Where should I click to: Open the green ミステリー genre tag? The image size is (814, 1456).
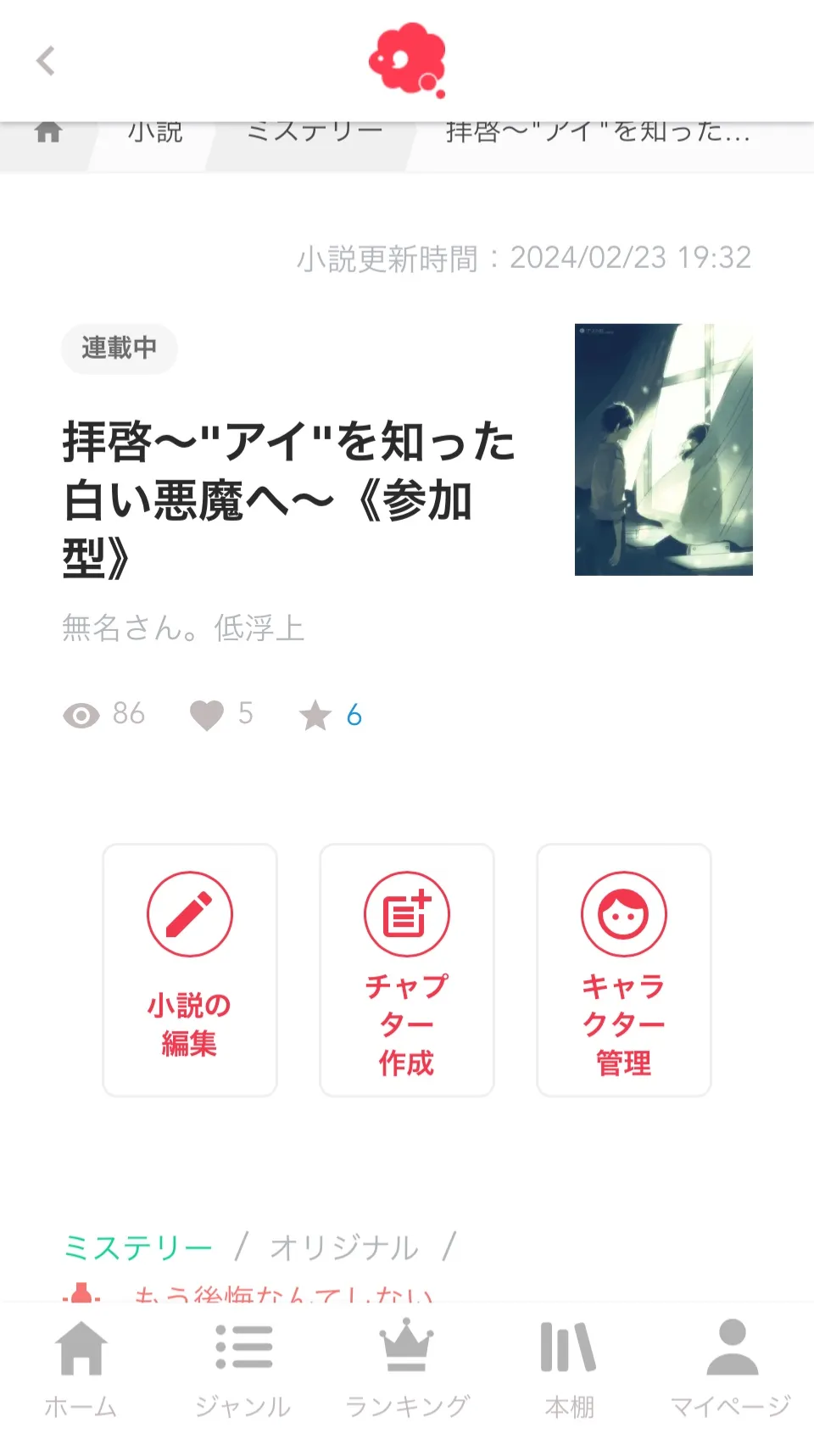[138, 1247]
